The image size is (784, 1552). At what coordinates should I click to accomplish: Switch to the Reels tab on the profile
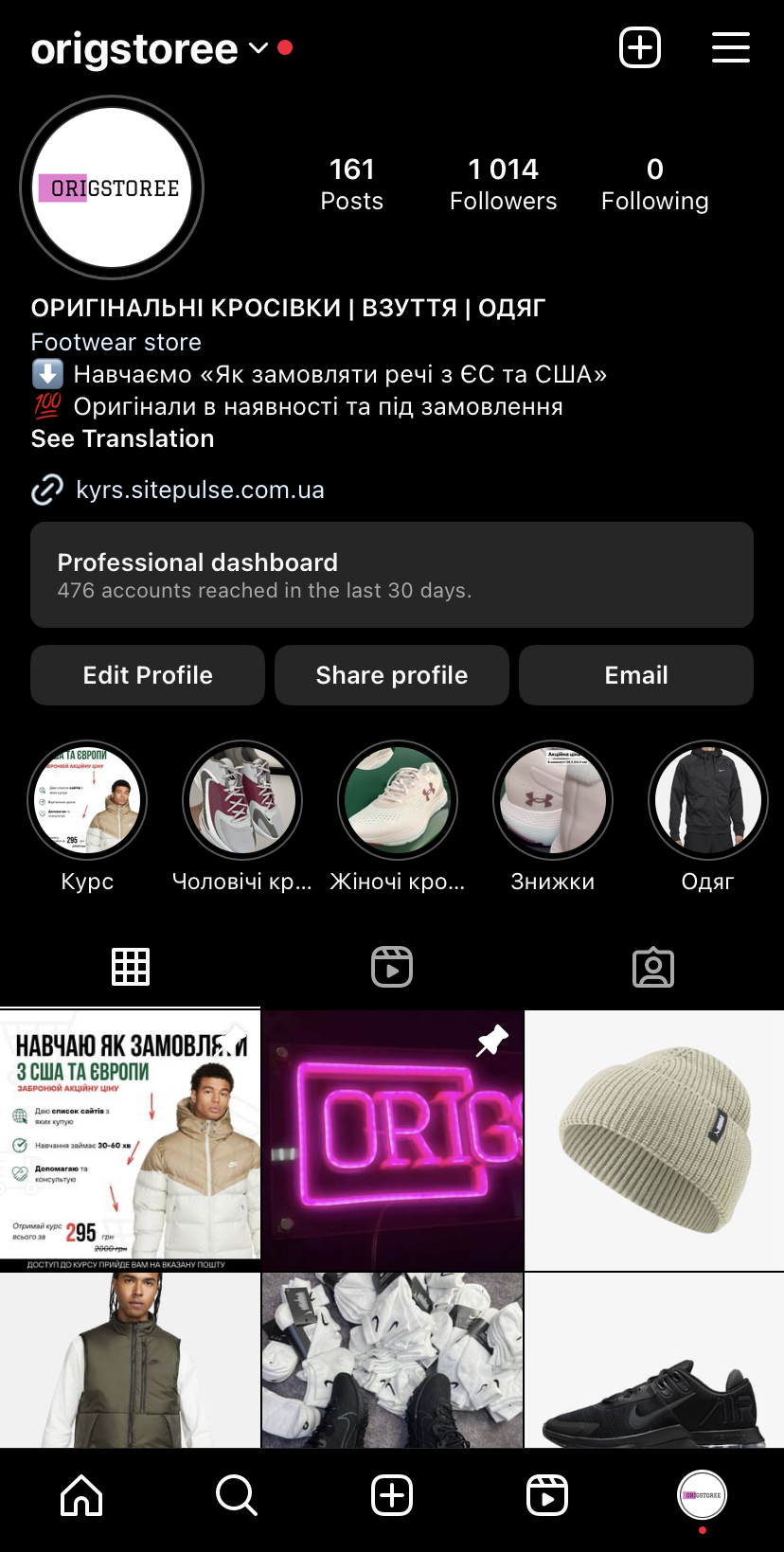point(392,967)
